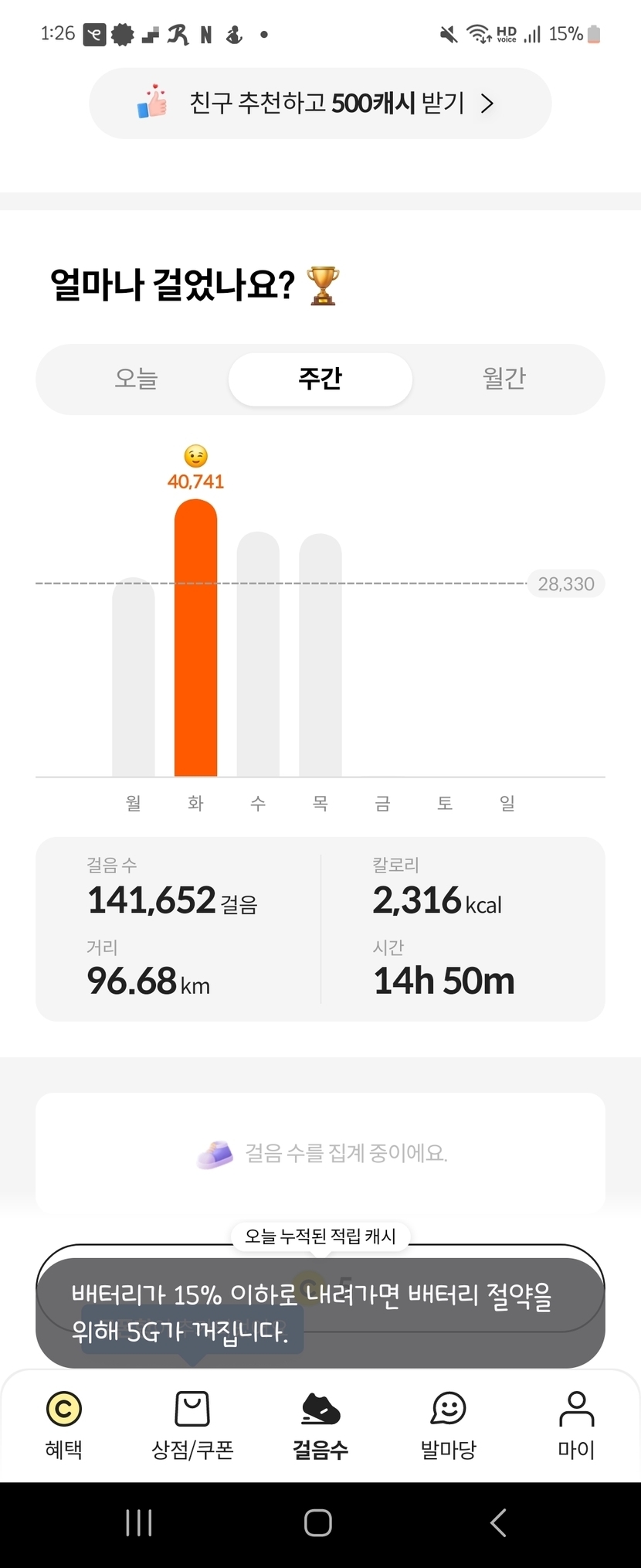Screen dimensions: 641x1568
Task: Switch to the 월간 view
Action: coord(504,379)
